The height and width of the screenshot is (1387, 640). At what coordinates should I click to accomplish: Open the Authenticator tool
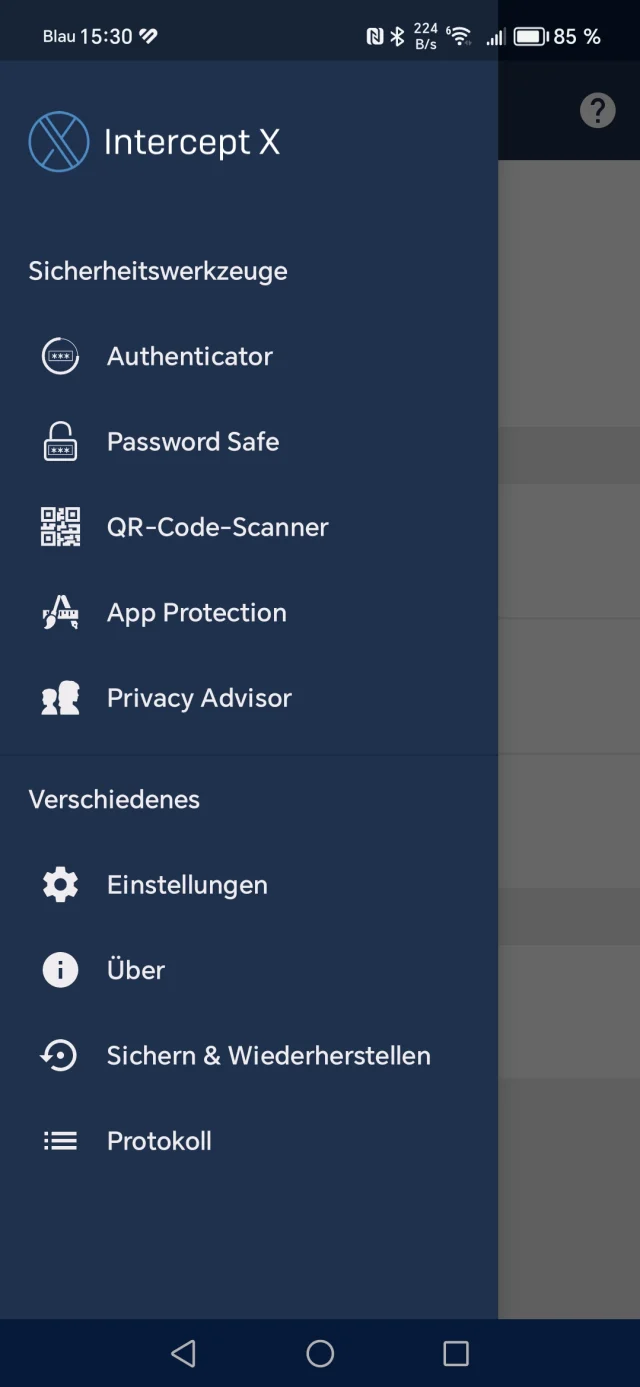tap(190, 356)
